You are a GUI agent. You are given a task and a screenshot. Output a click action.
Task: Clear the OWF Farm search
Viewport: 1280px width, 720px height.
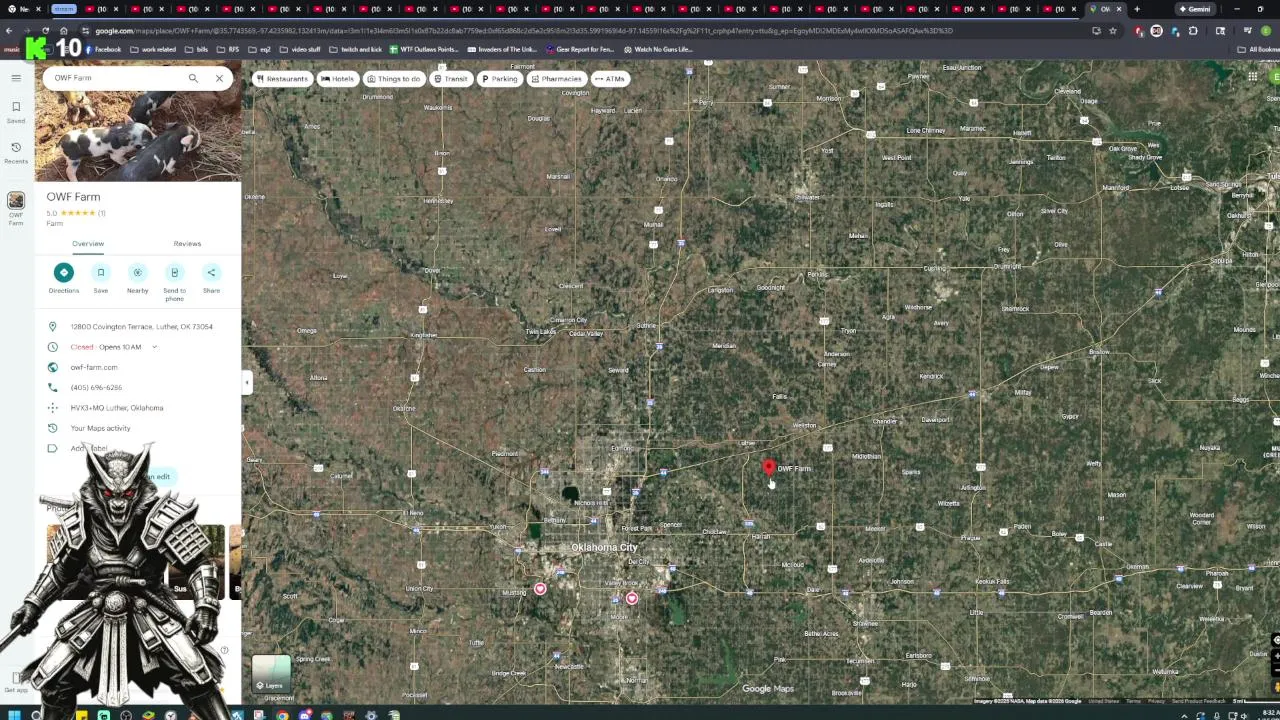[219, 78]
